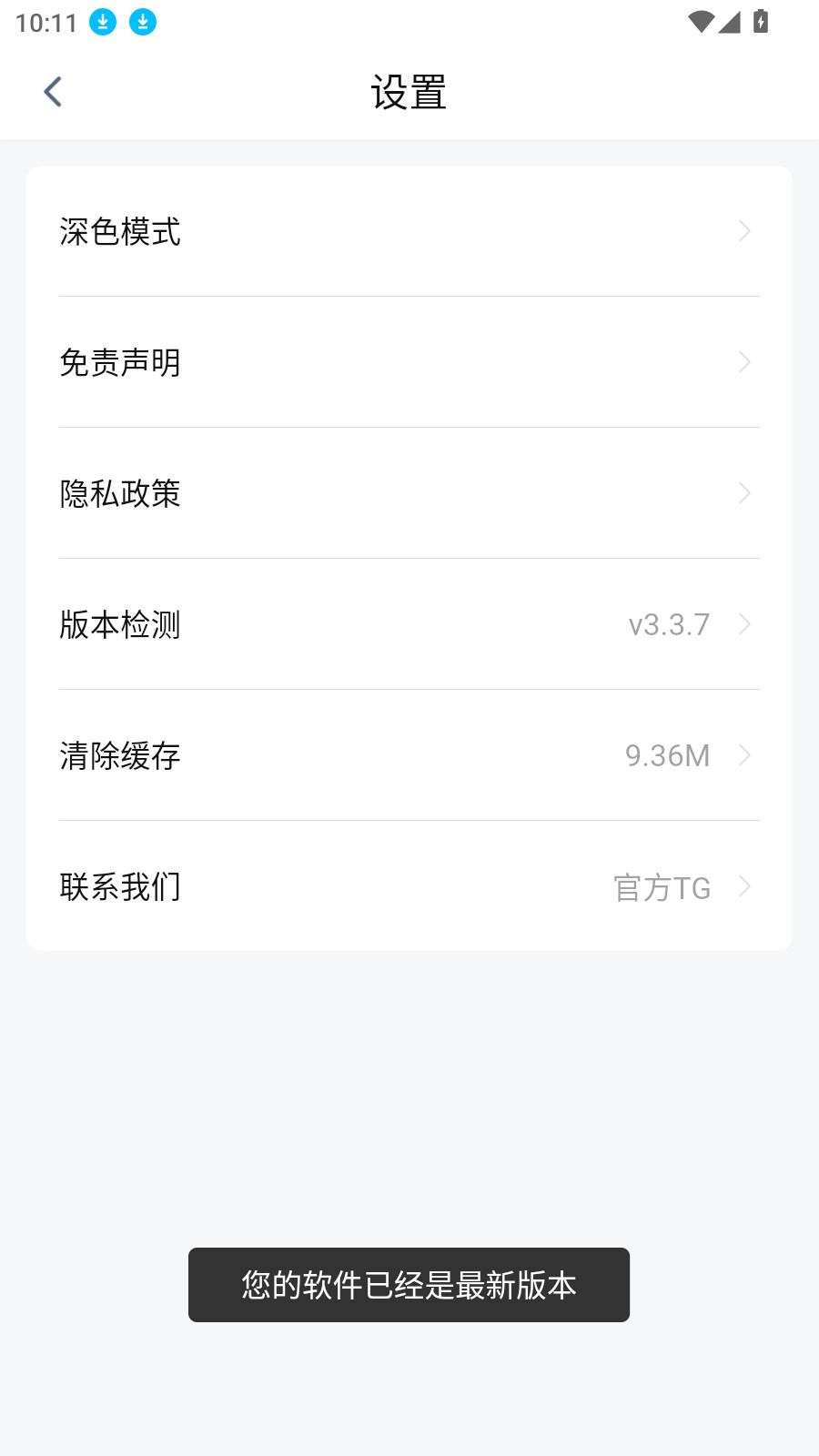This screenshot has height=1456, width=819.
Task: Open the 官方TG contact link
Action: (662, 887)
